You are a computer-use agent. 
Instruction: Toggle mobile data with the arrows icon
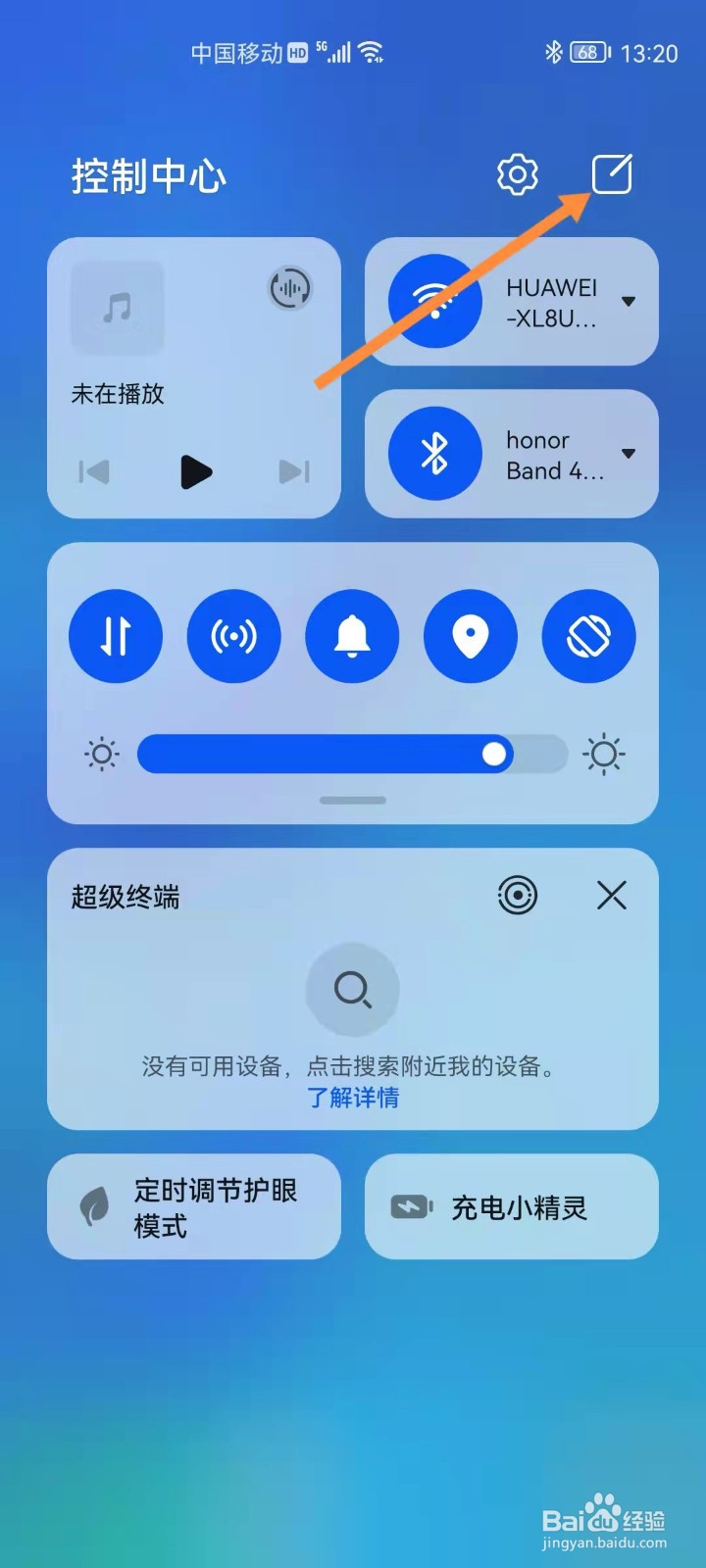[x=116, y=636]
